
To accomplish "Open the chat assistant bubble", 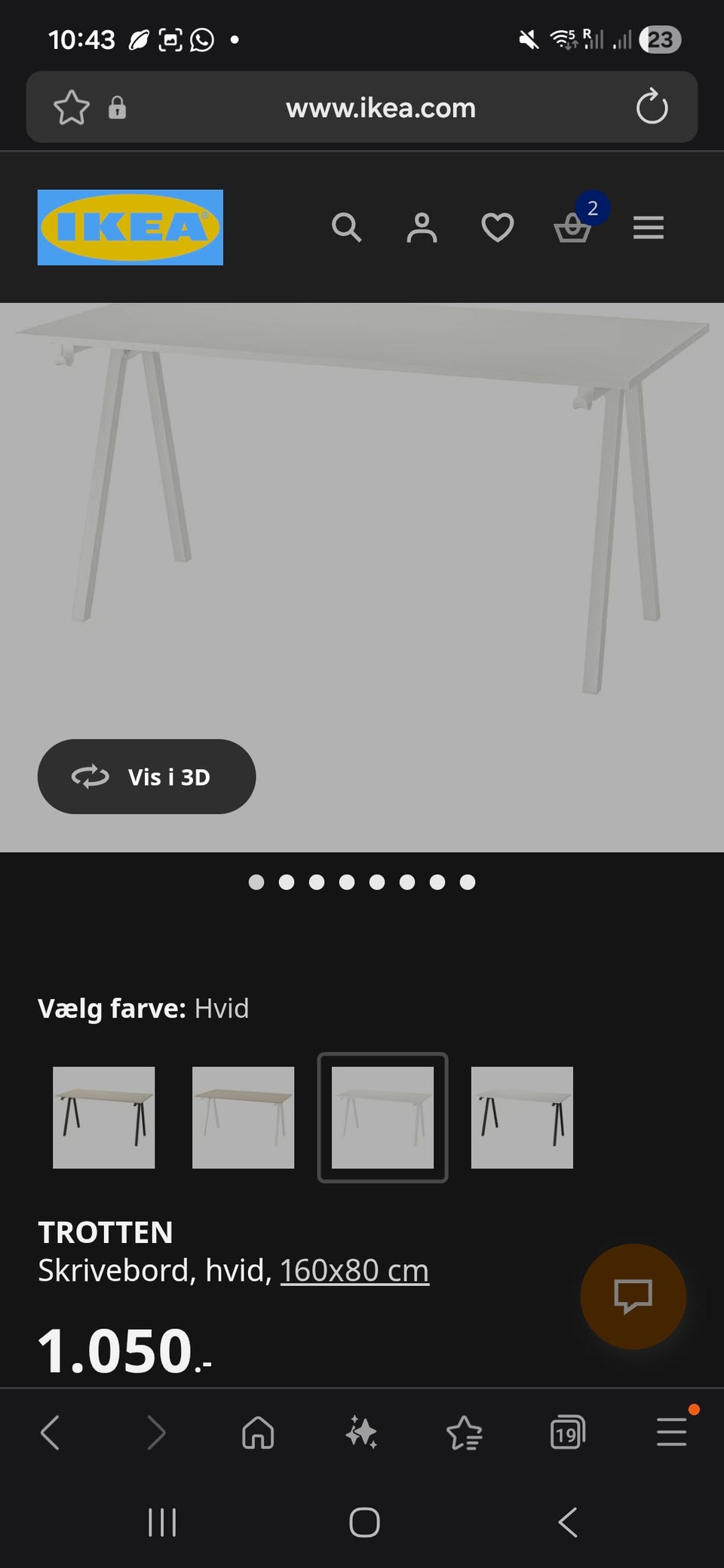I will [x=633, y=1295].
